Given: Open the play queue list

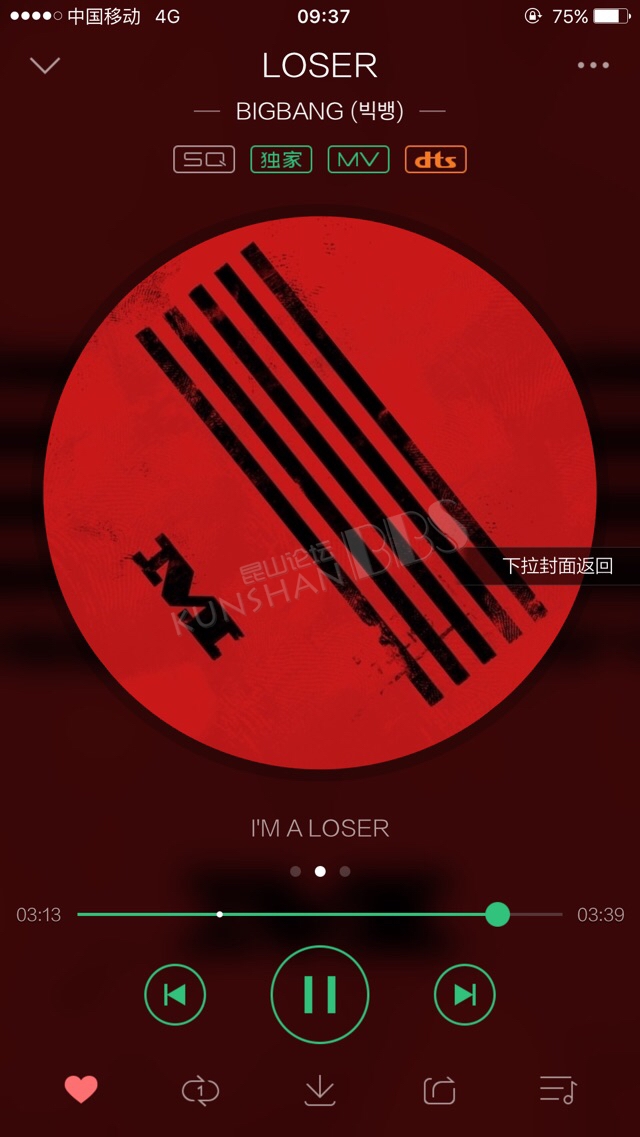Looking at the screenshot, I should [x=558, y=1091].
